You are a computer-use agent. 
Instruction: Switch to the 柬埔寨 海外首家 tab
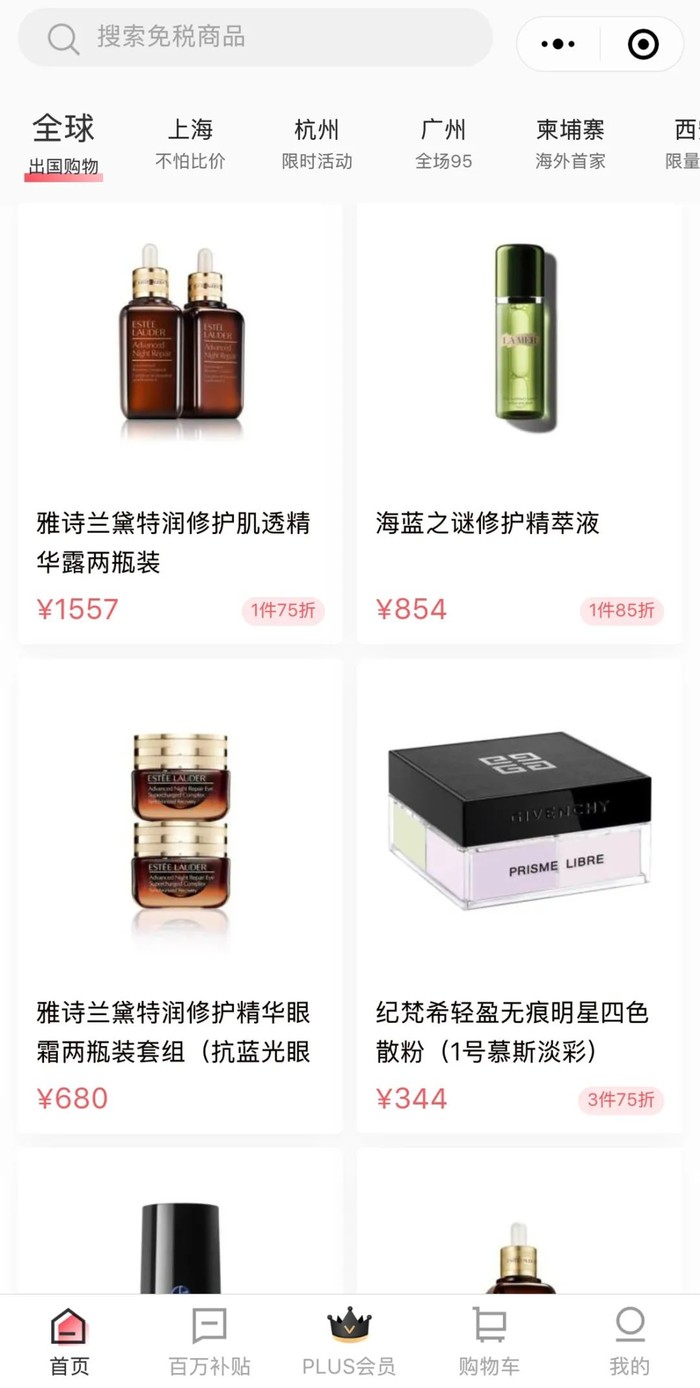[x=570, y=143]
